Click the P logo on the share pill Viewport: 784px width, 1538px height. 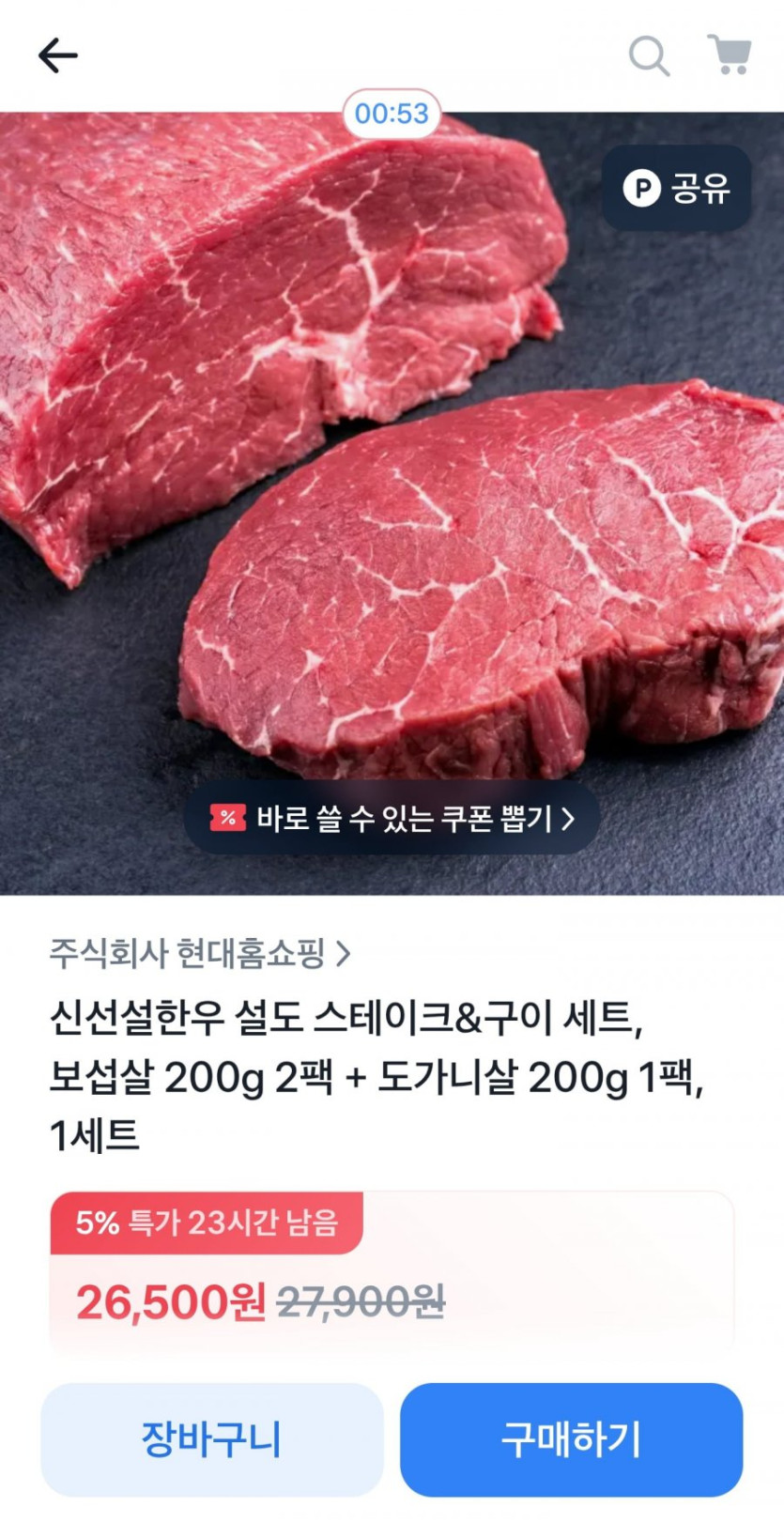642,190
